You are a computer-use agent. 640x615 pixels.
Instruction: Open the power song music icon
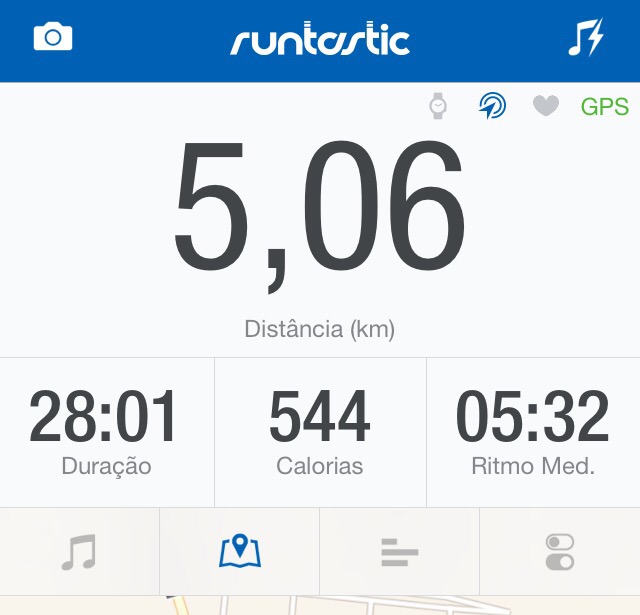585,39
